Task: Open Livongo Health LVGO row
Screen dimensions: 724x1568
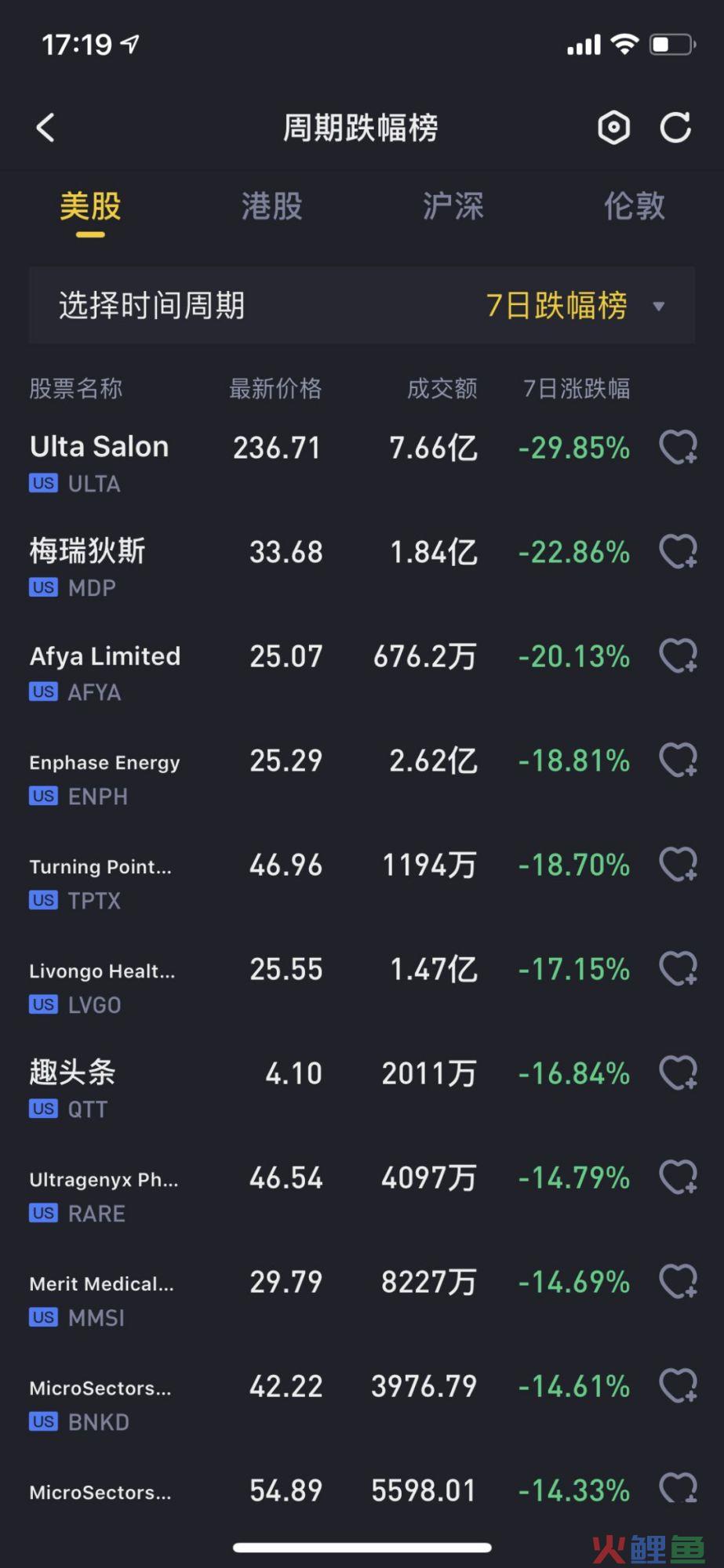Action: (102, 971)
